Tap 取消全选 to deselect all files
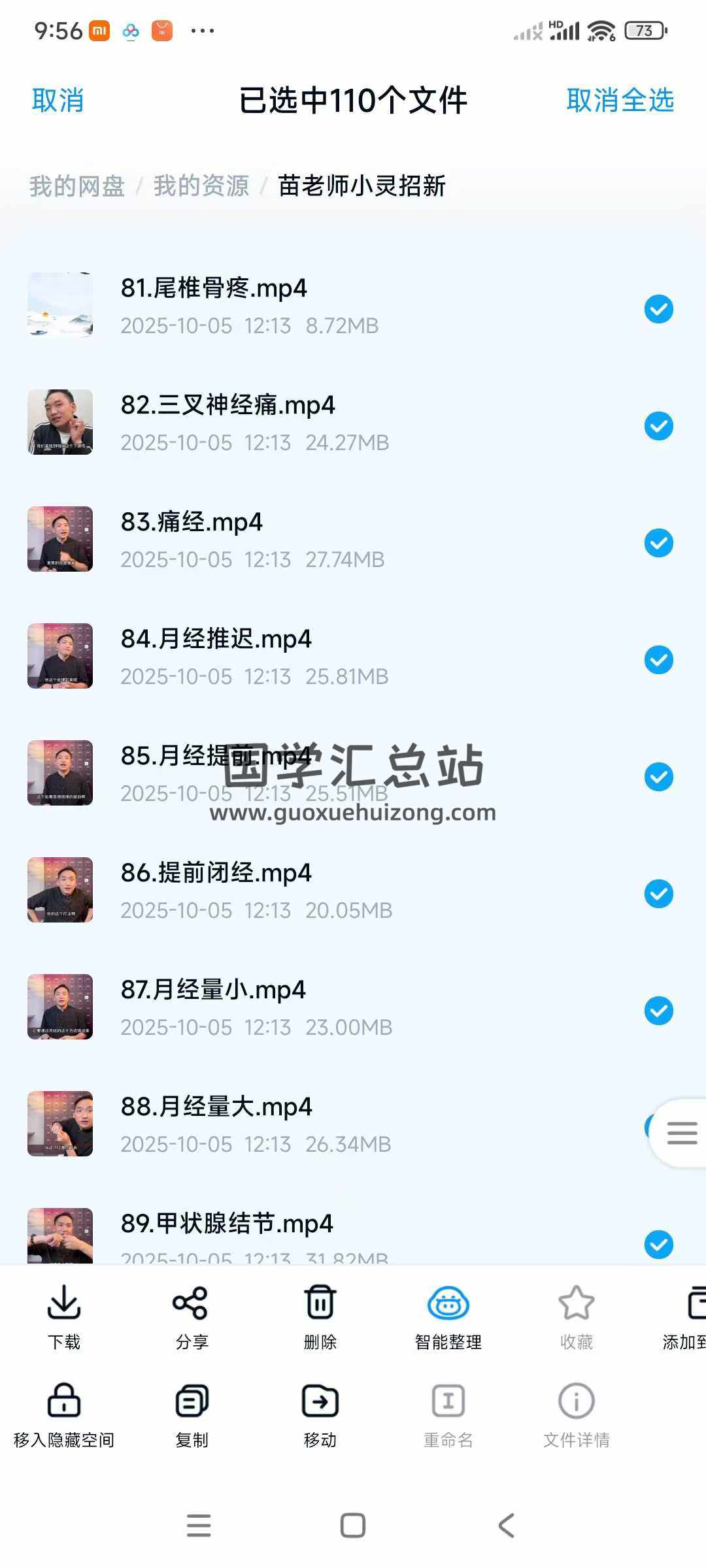706x1568 pixels. point(620,101)
